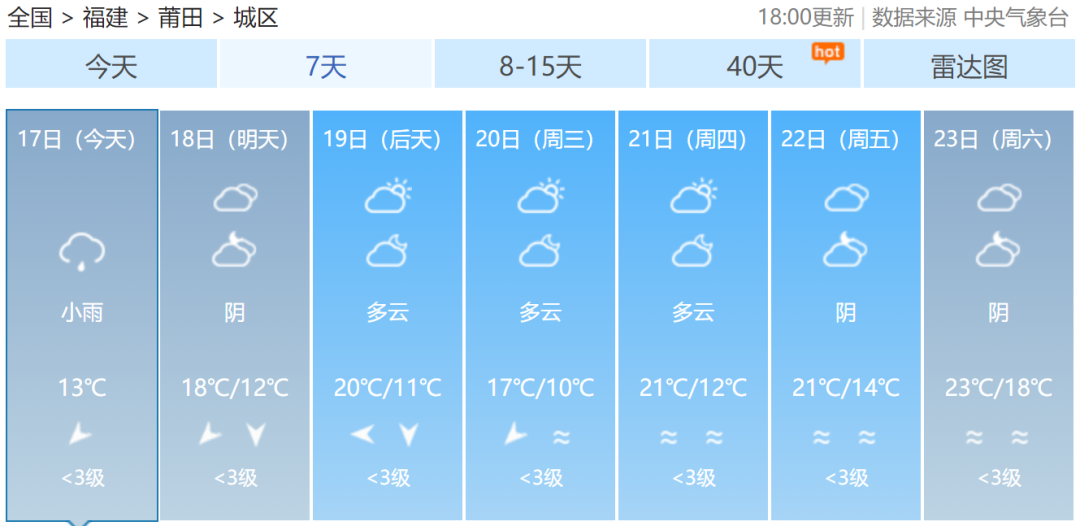View the 40天 forecast tab
Screen dimensions: 1080x526
pos(755,66)
